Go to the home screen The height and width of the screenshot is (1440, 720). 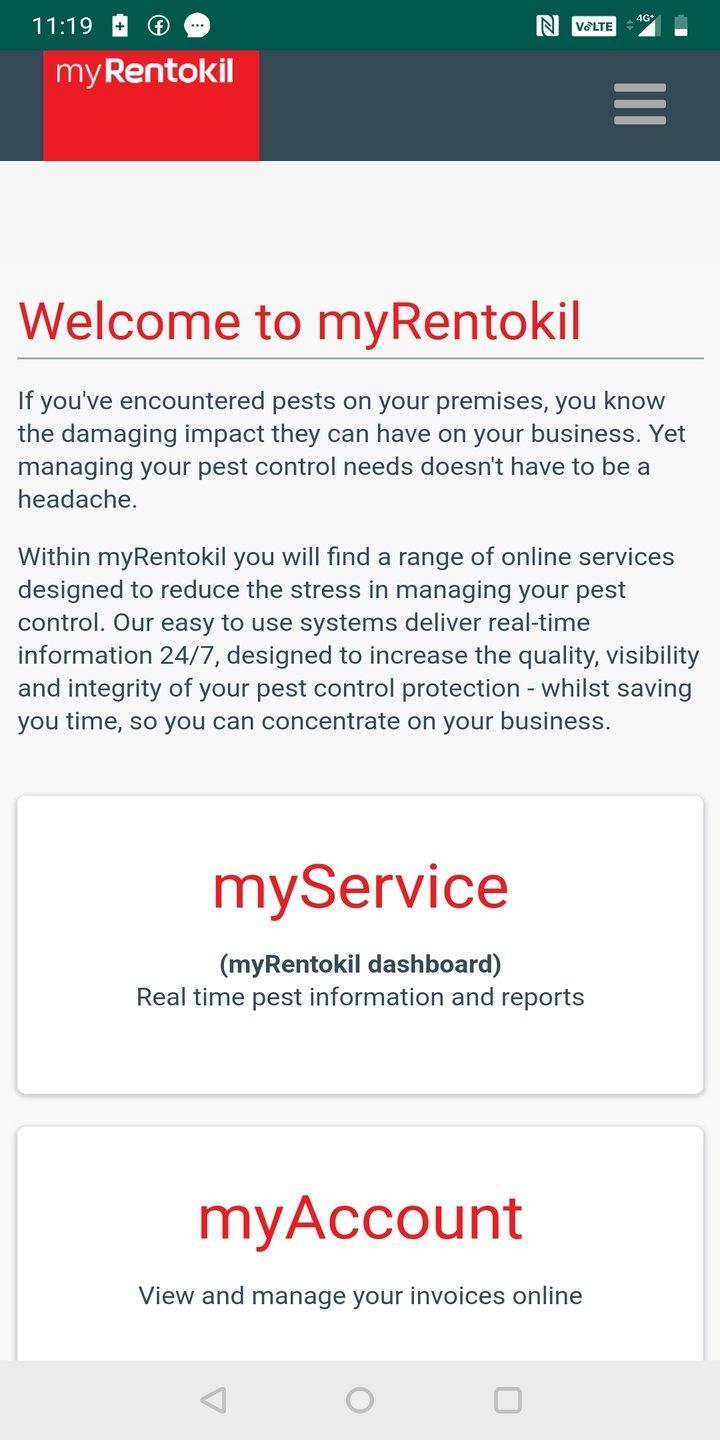click(x=360, y=1400)
